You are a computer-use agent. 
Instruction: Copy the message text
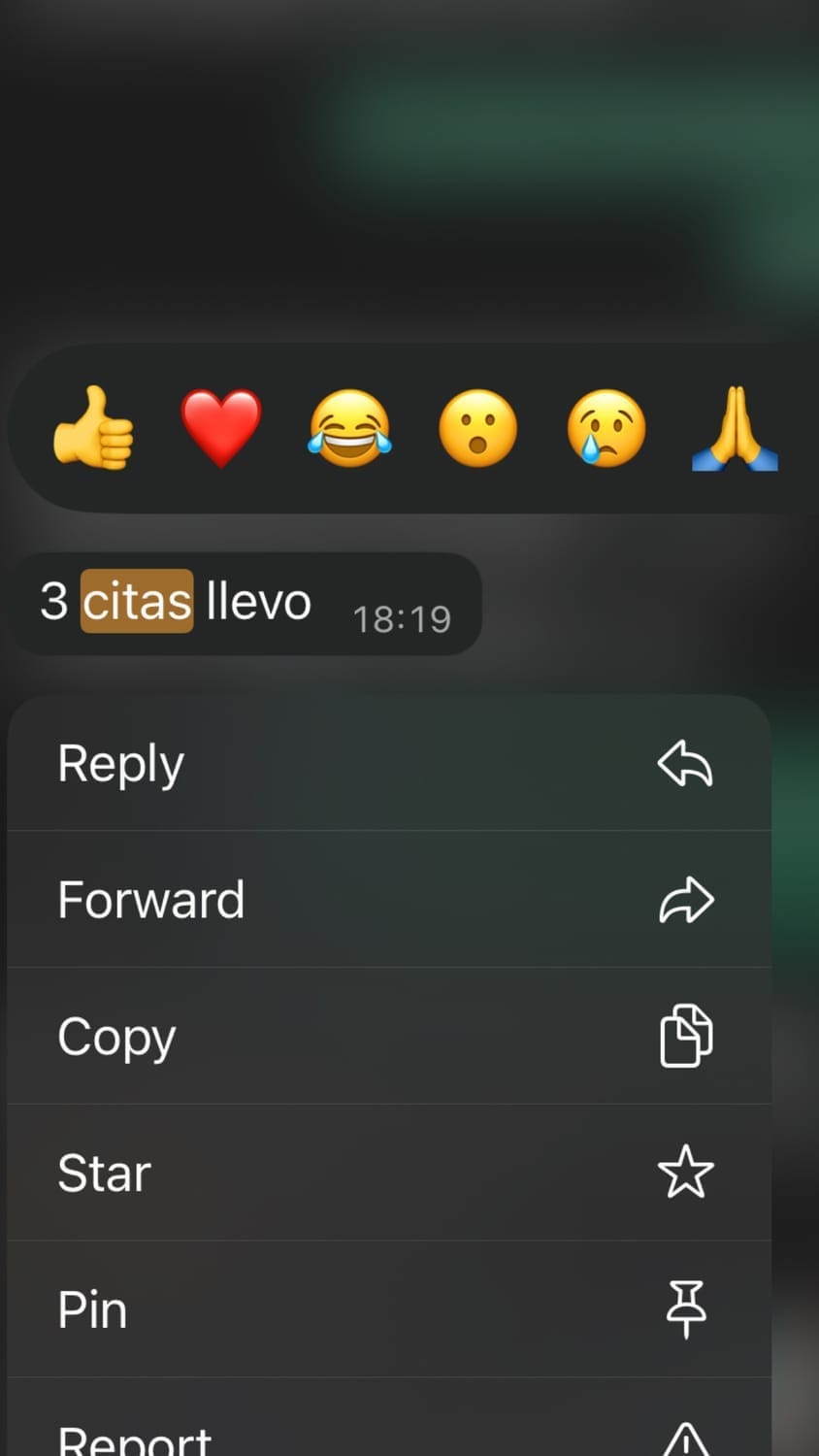click(388, 1036)
